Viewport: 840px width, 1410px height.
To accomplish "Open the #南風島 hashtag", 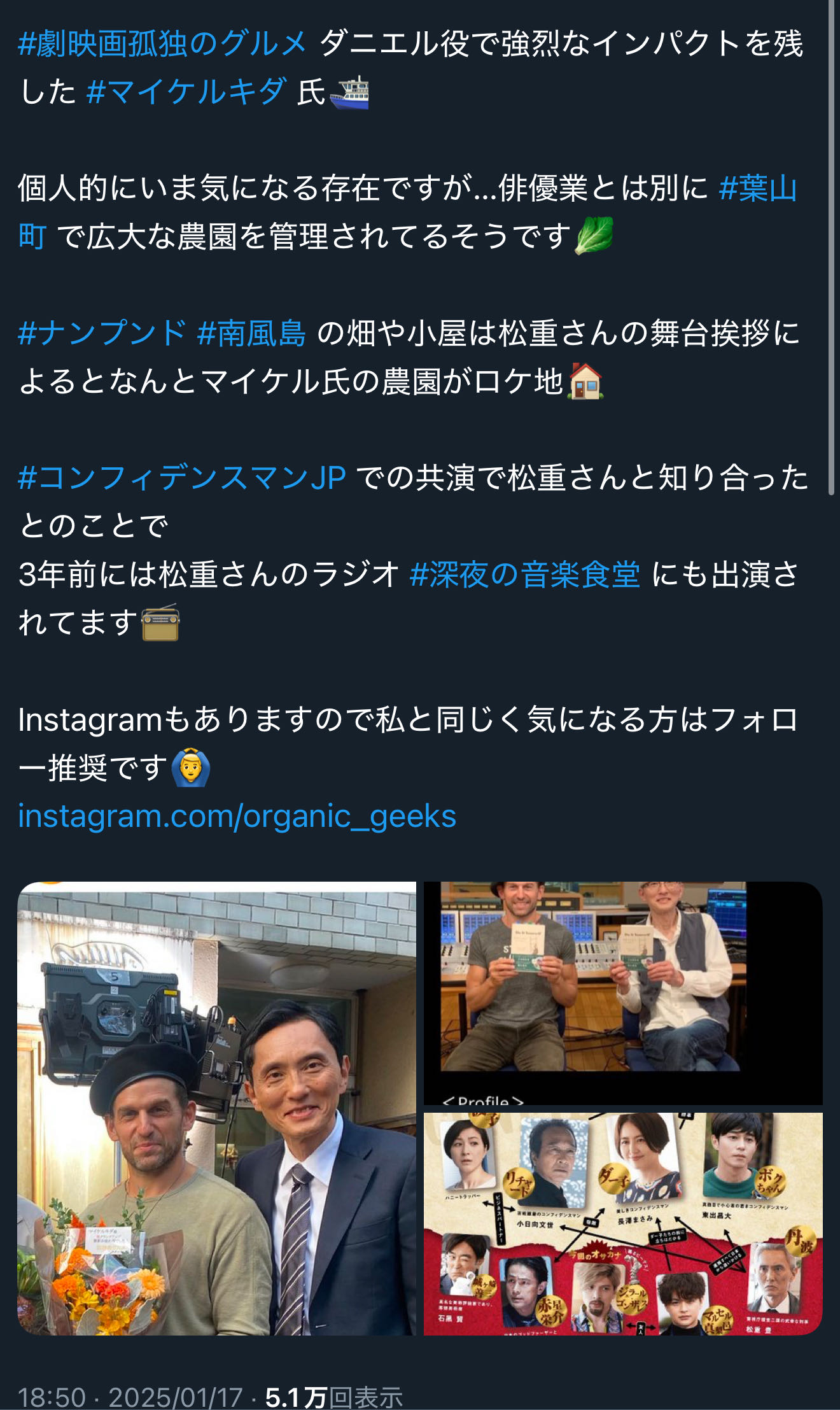I will point(251,334).
